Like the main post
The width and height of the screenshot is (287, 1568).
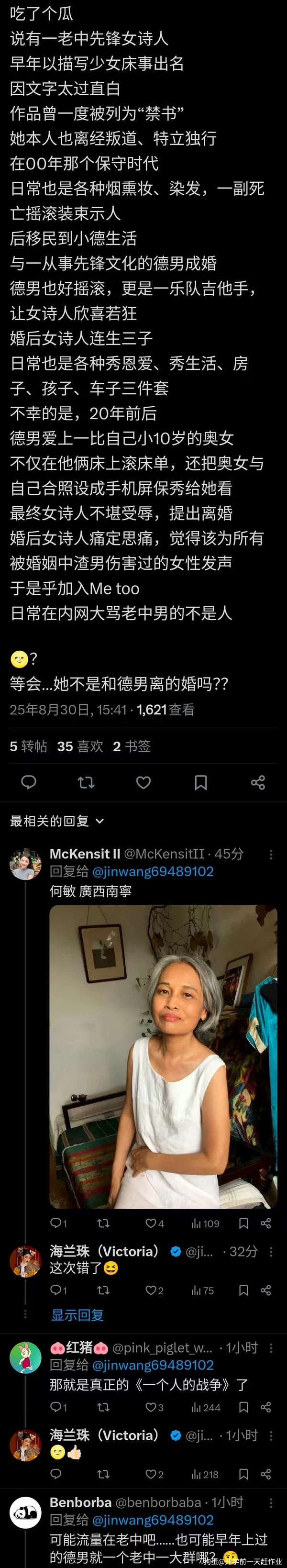(x=143, y=782)
